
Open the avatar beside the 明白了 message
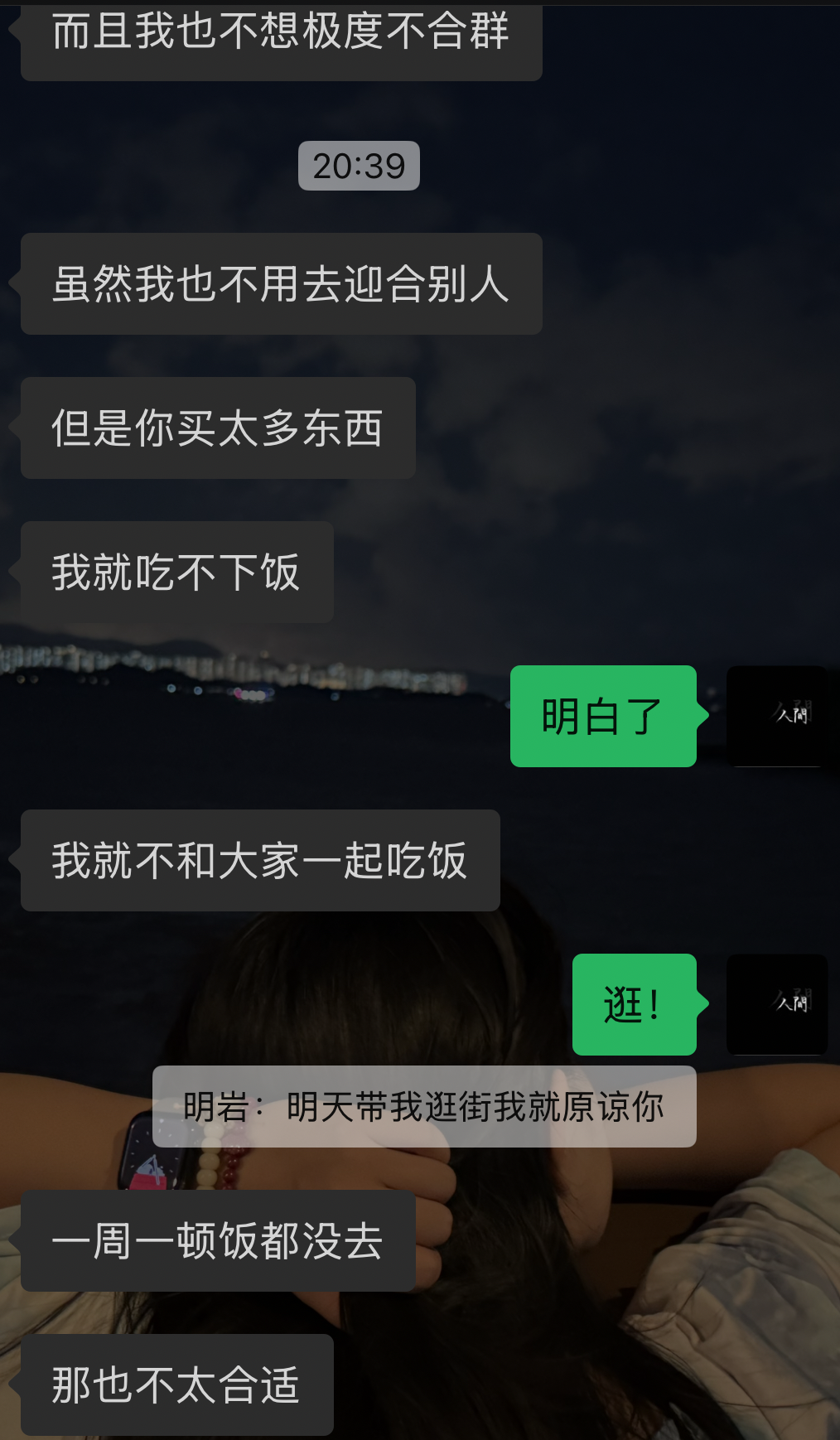pos(777,716)
